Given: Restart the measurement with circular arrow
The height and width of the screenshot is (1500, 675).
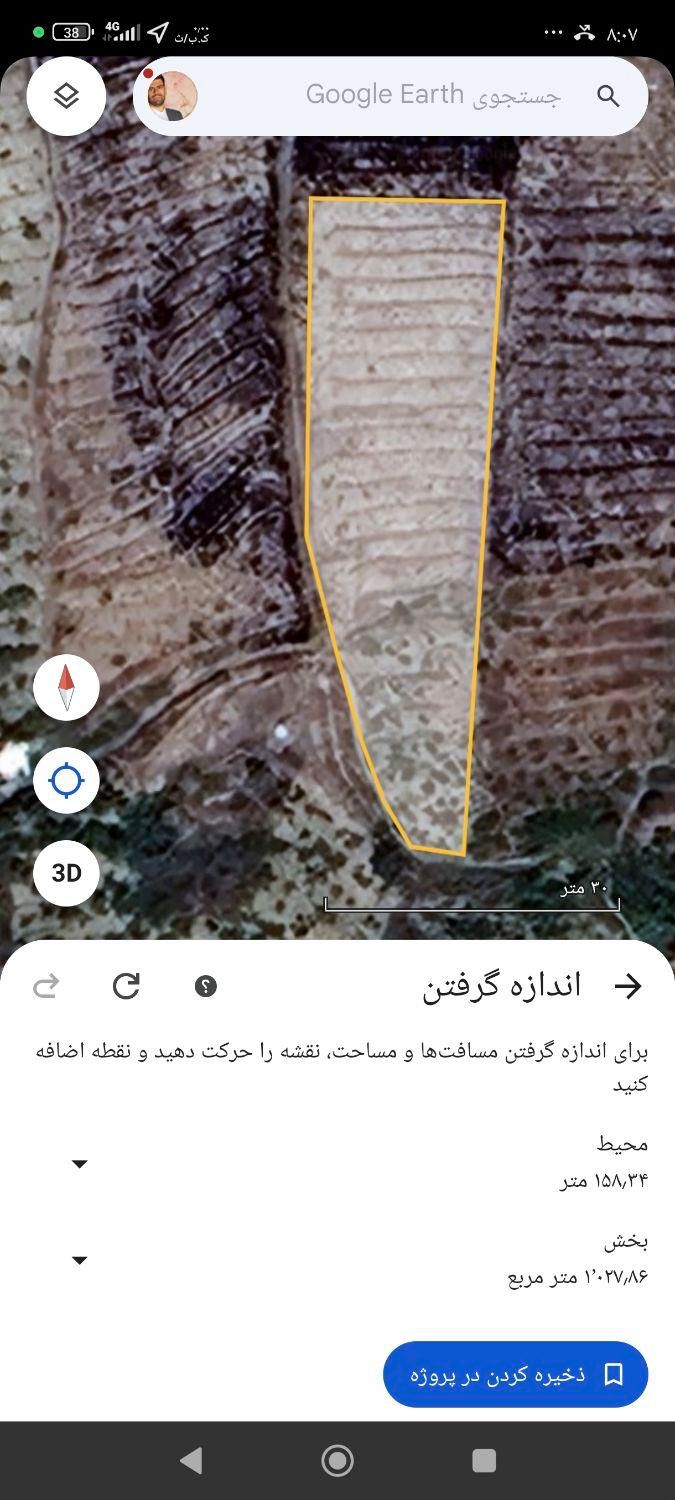Looking at the screenshot, I should (126, 987).
